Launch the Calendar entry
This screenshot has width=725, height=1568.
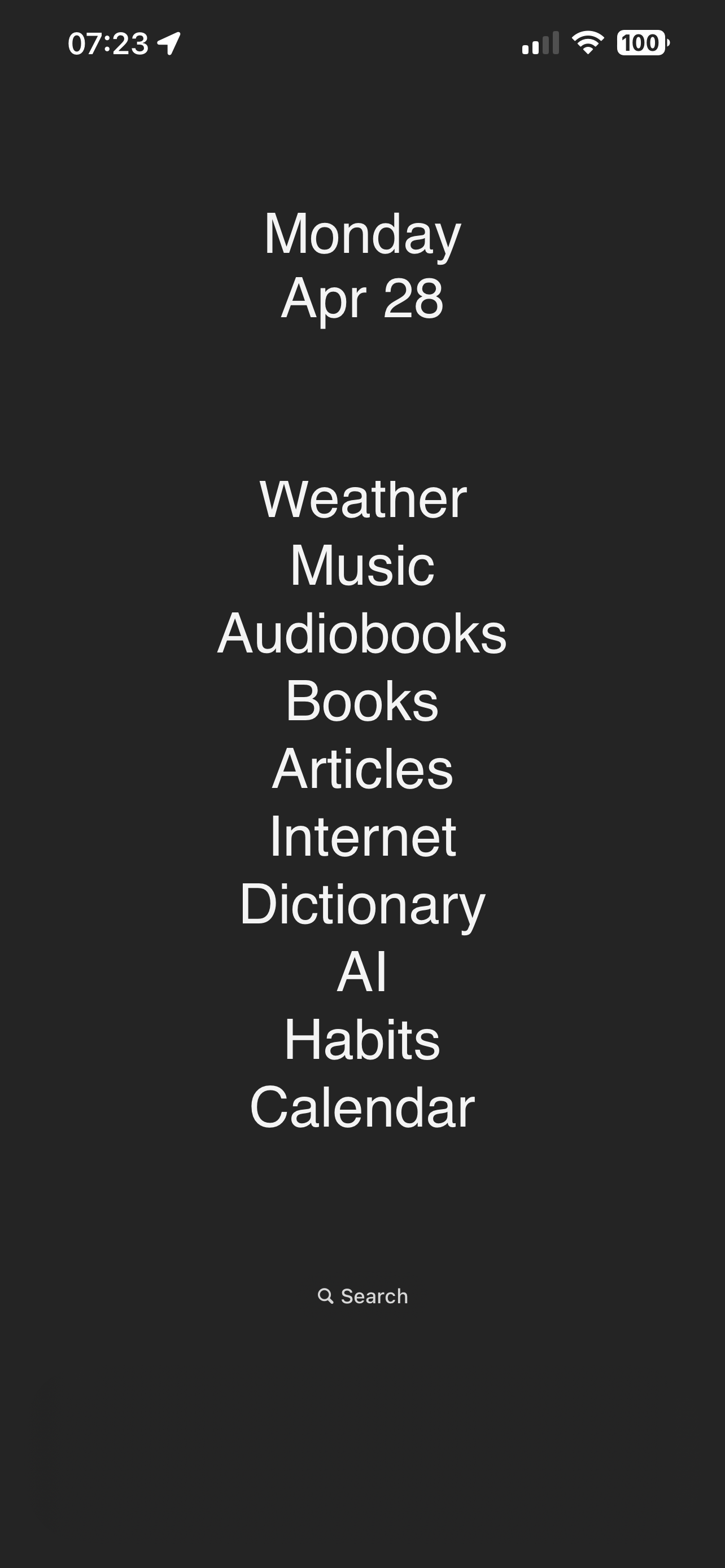click(362, 1107)
